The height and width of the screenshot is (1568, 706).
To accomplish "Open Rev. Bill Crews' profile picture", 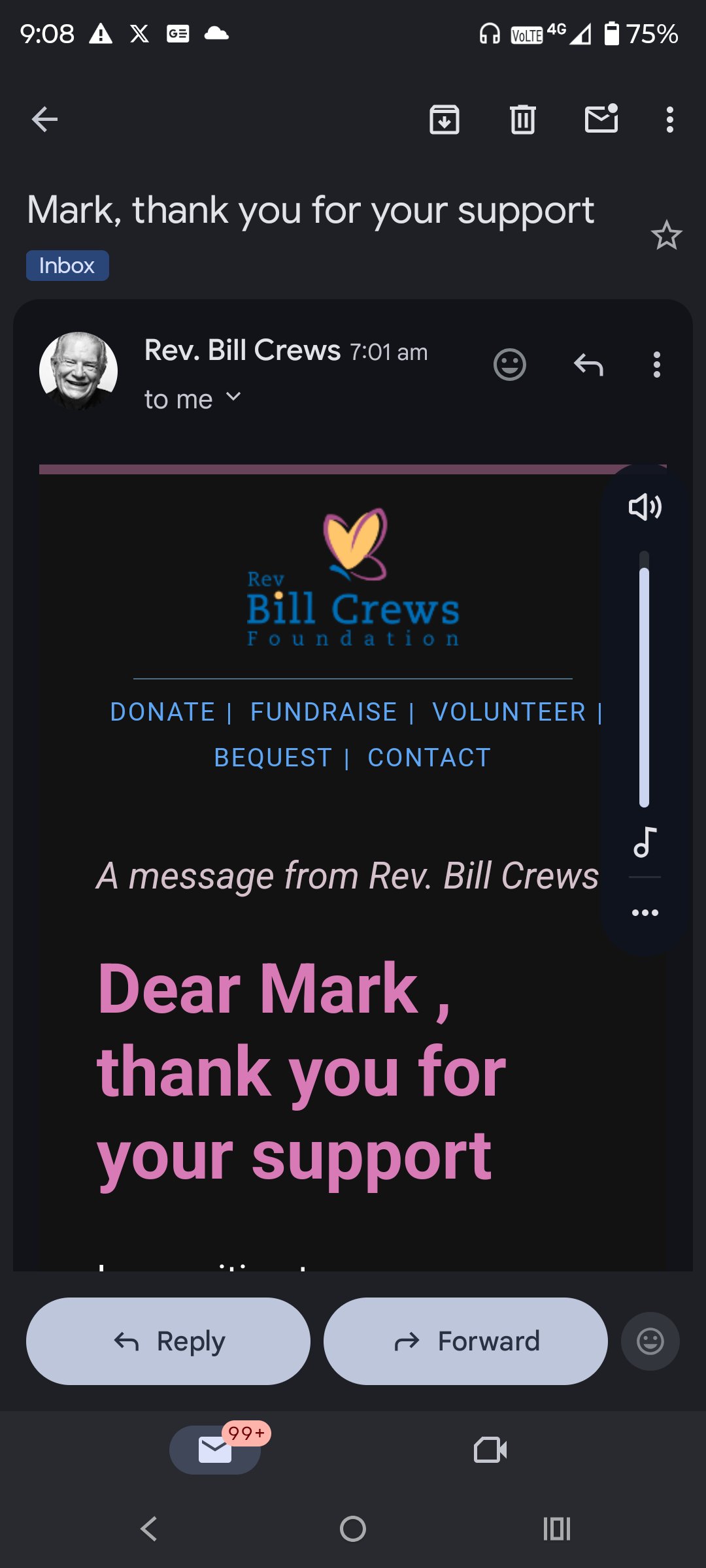I will pyautogui.click(x=78, y=370).
